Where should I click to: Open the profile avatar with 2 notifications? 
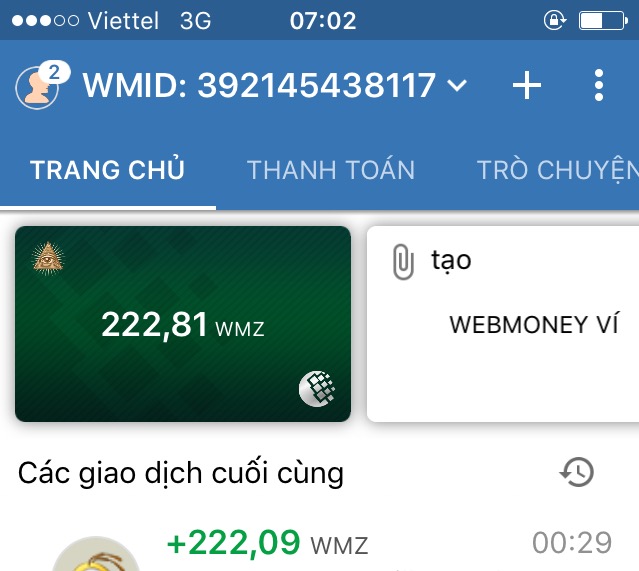[x=38, y=86]
